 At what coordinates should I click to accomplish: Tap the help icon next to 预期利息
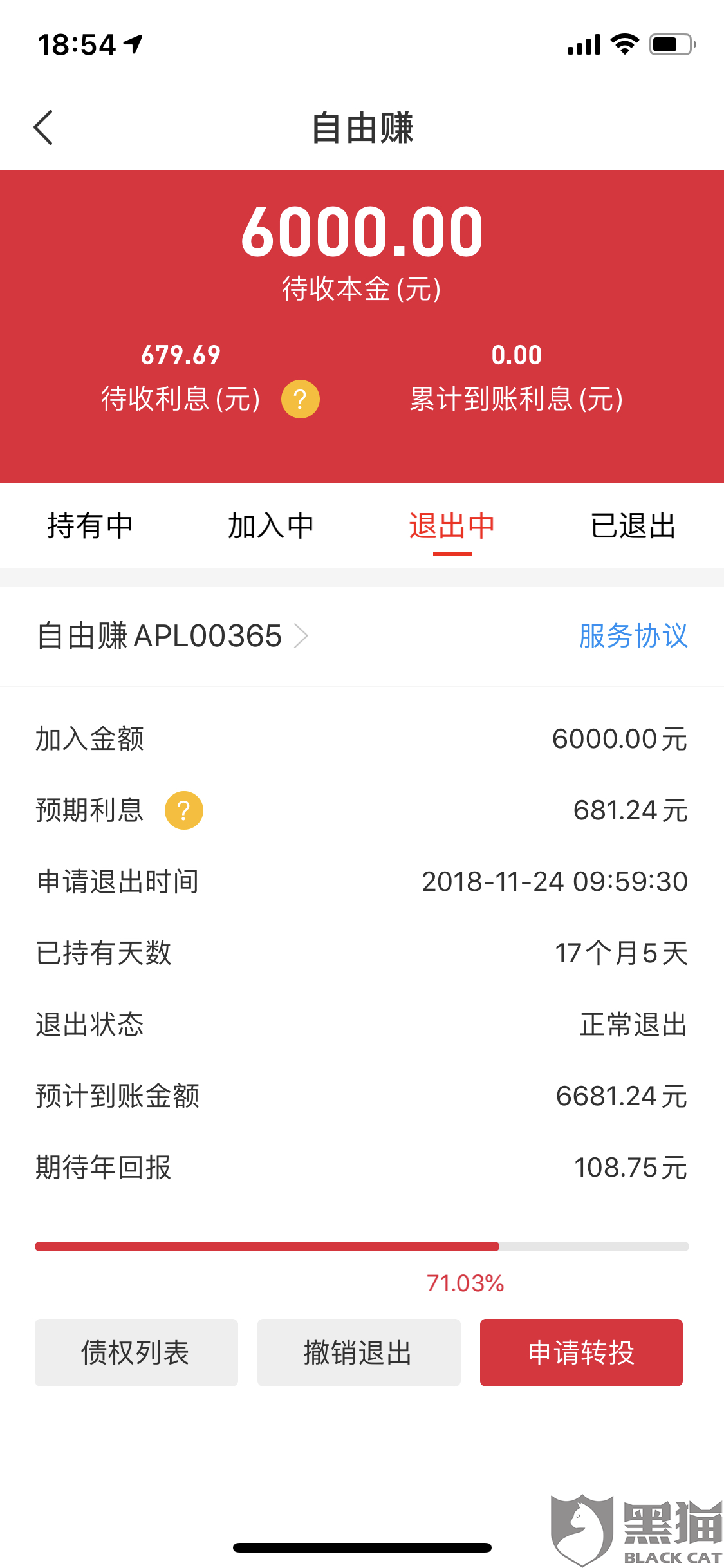[x=184, y=810]
